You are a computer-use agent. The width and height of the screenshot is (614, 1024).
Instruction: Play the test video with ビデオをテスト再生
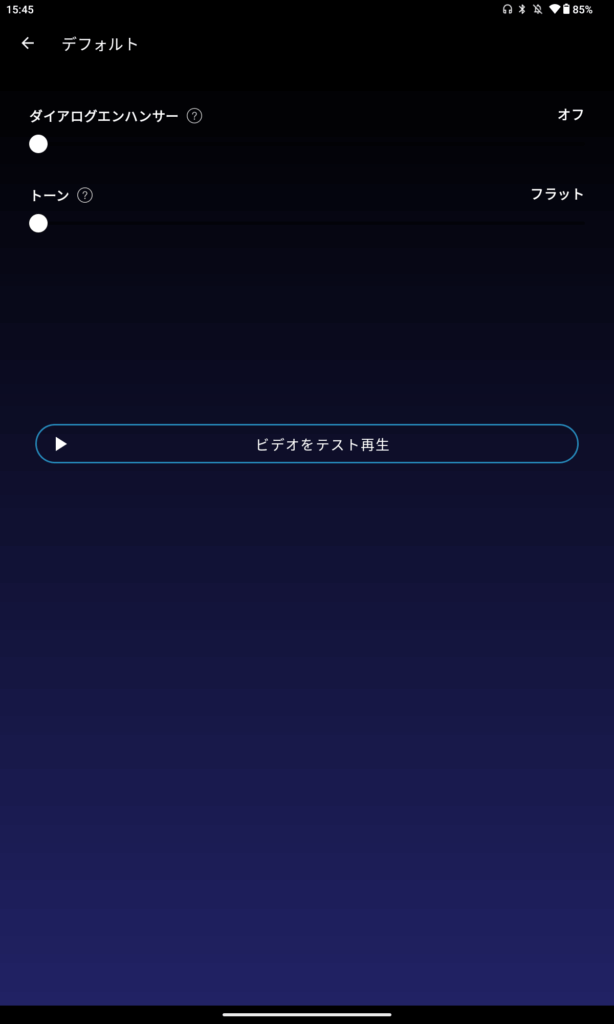click(x=307, y=444)
